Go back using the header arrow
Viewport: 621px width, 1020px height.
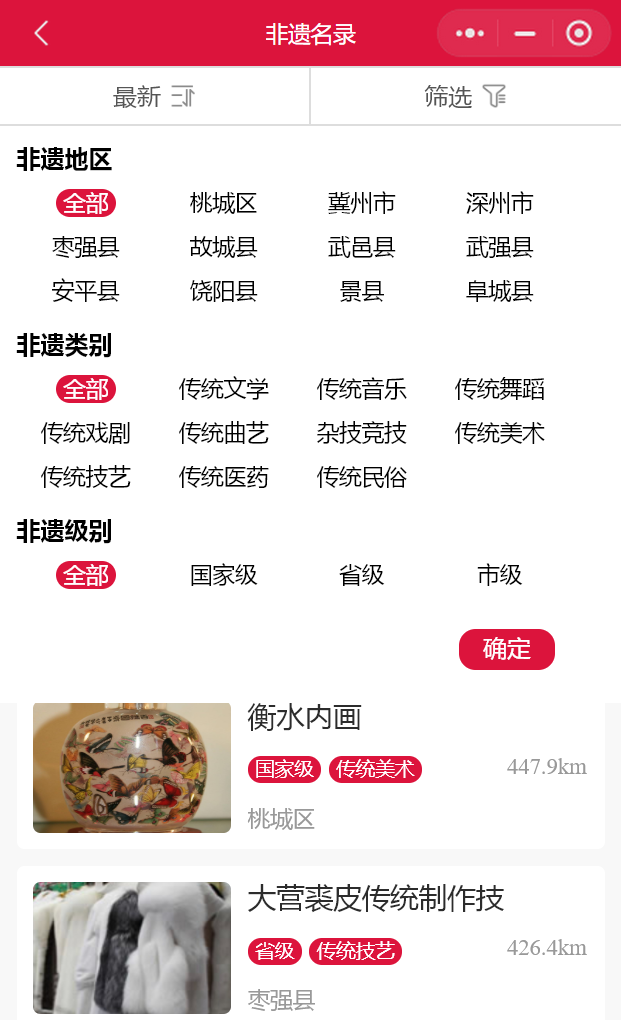(42, 33)
